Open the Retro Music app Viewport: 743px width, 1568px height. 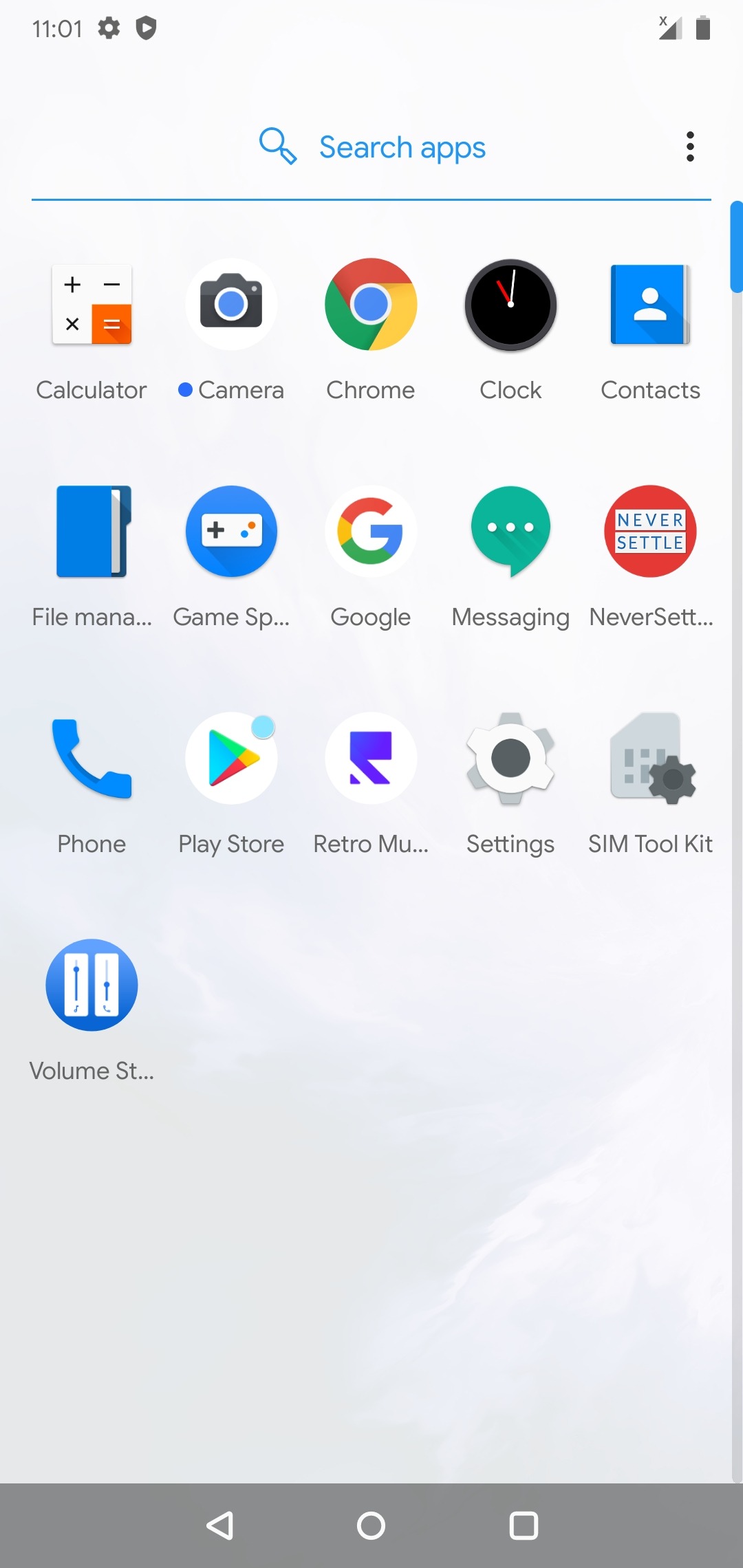[371, 759]
